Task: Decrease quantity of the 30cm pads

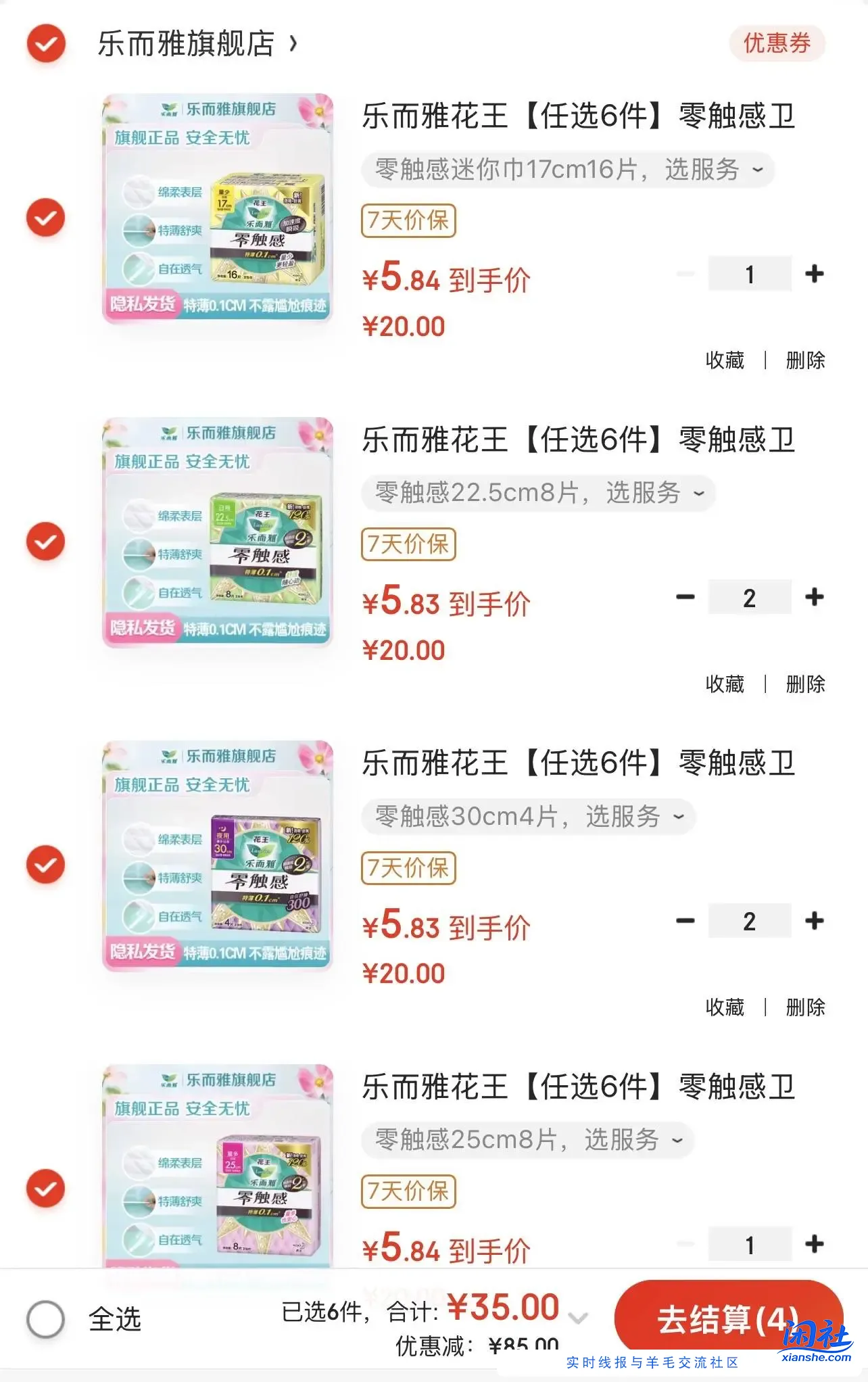Action: point(687,920)
